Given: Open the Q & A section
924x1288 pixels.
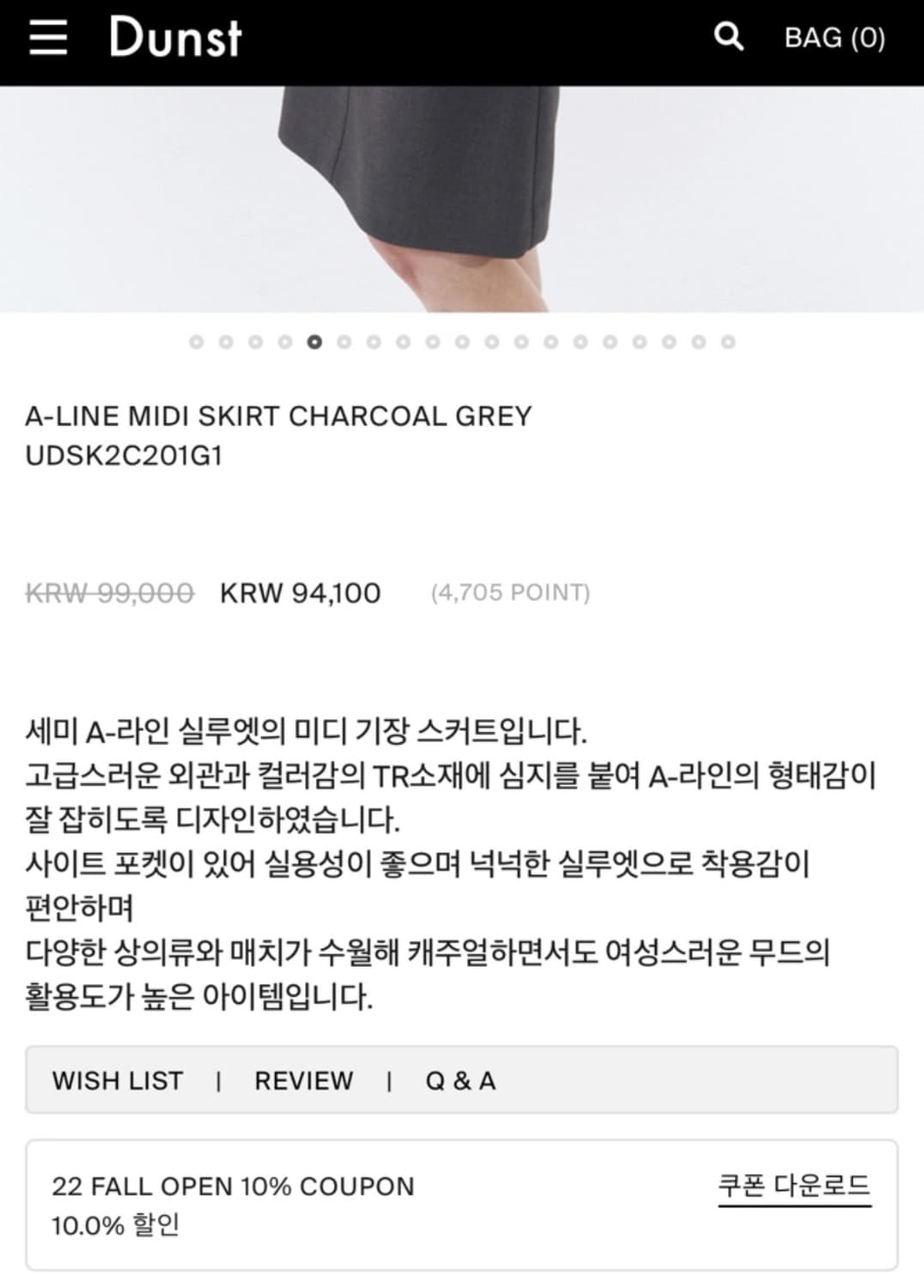Looking at the screenshot, I should 460,1080.
